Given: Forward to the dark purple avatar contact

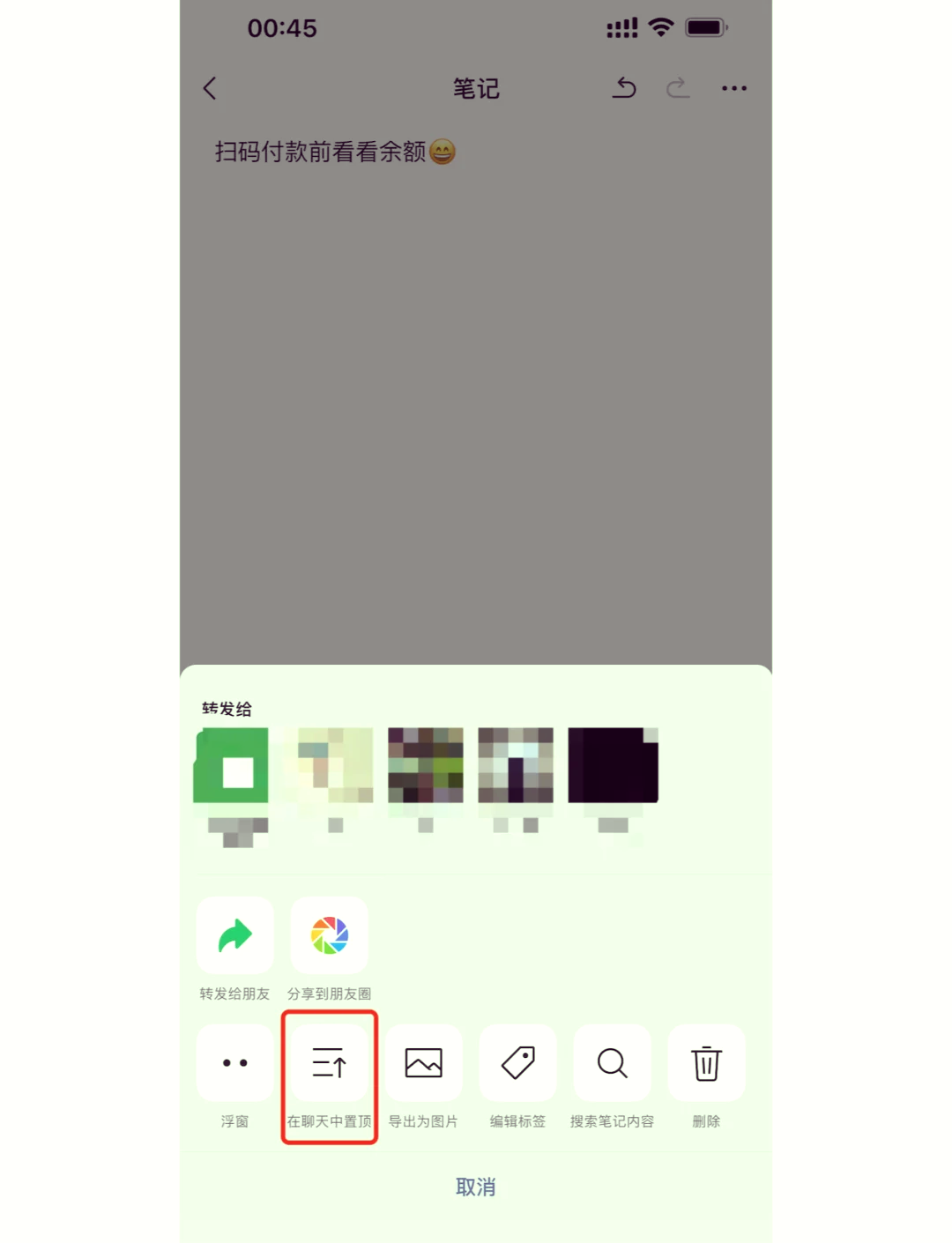Looking at the screenshot, I should 613,765.
